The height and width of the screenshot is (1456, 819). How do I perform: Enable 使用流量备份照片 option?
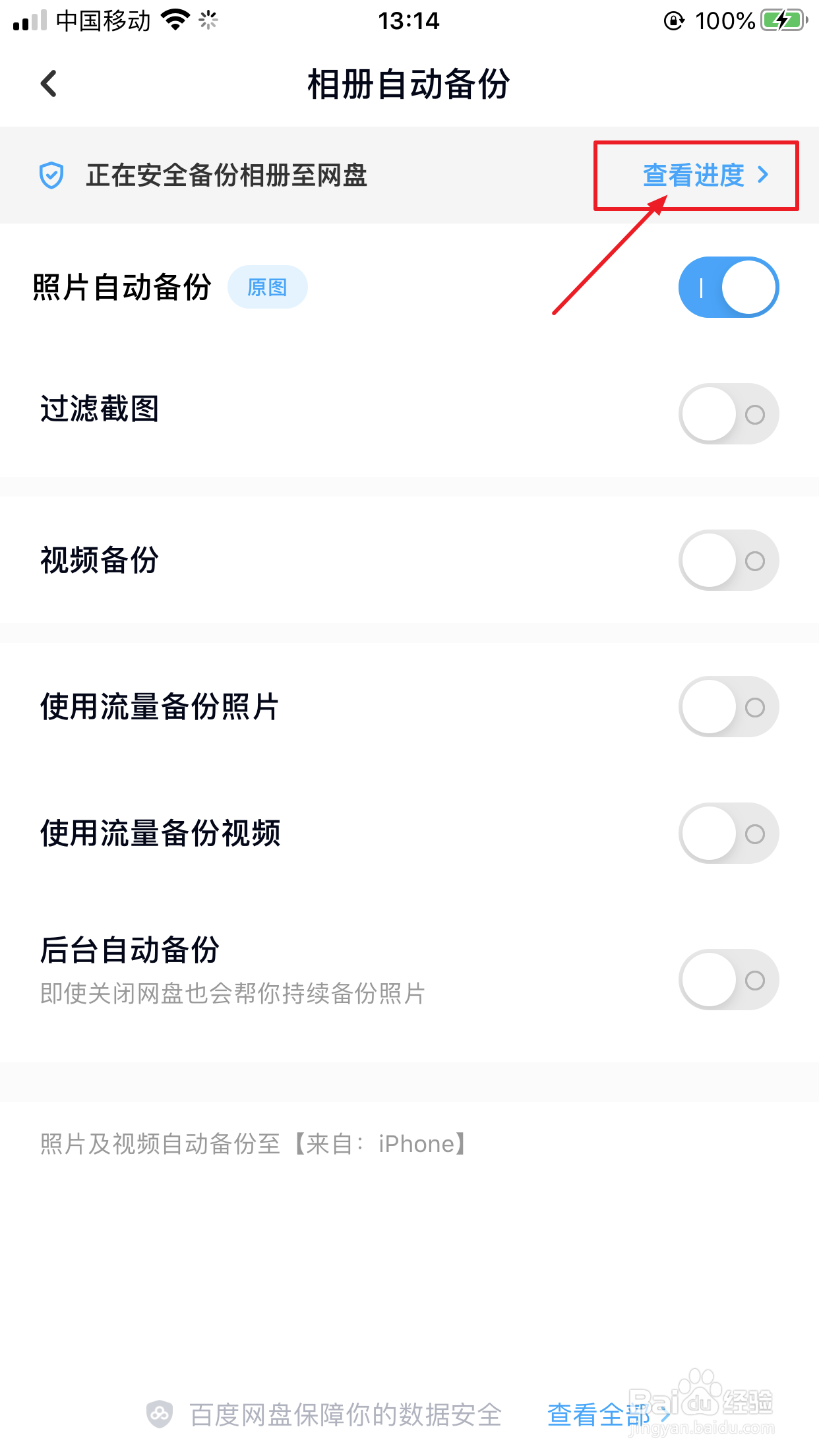728,706
